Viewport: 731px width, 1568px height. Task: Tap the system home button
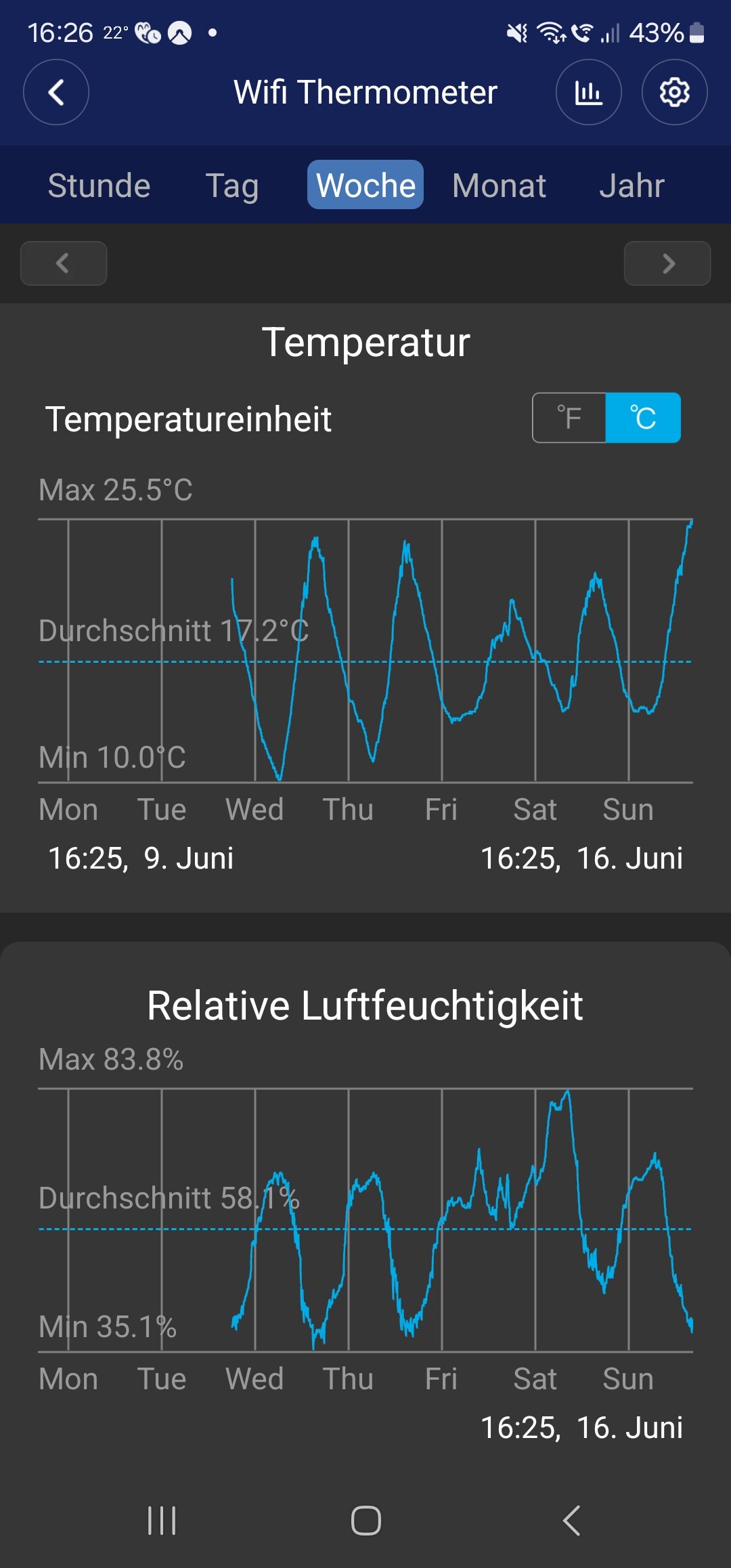pos(366,1521)
